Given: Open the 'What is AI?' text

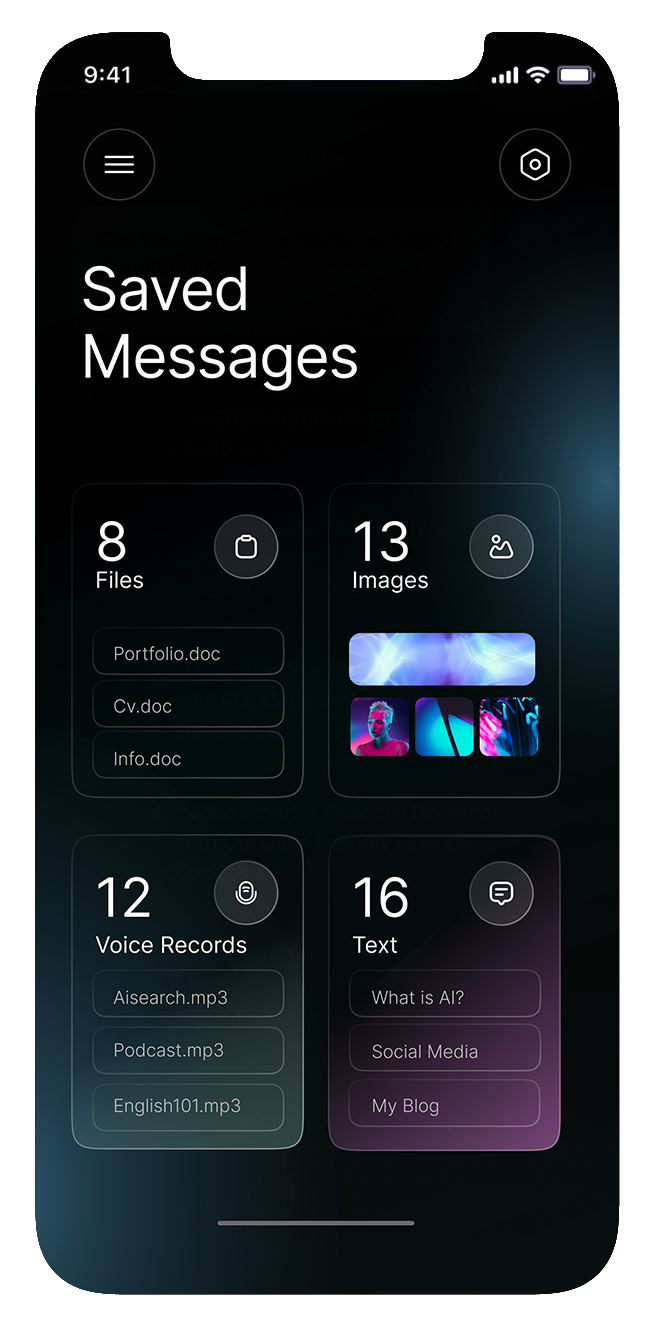Looking at the screenshot, I should (444, 996).
